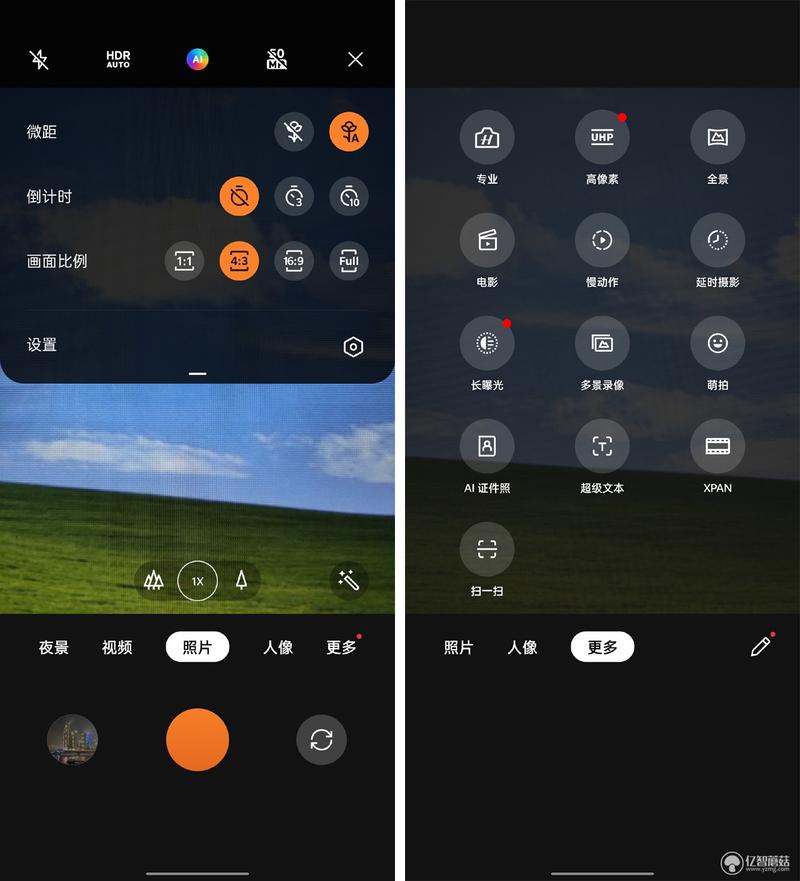Choose the Full screen aspect ratio
This screenshot has width=800, height=881.
coord(348,262)
